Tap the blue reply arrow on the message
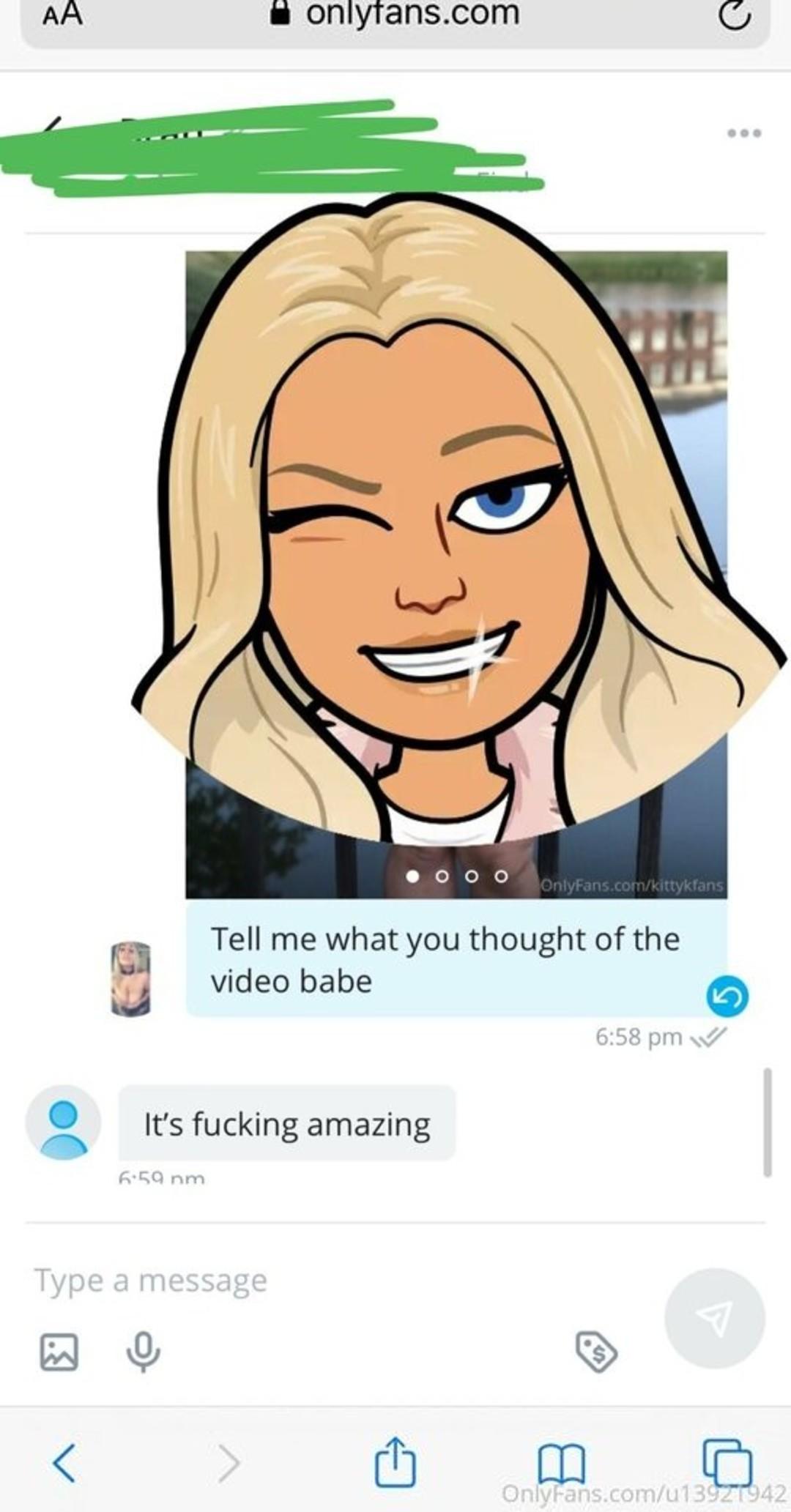Image resolution: width=791 pixels, height=1512 pixels. [x=727, y=997]
